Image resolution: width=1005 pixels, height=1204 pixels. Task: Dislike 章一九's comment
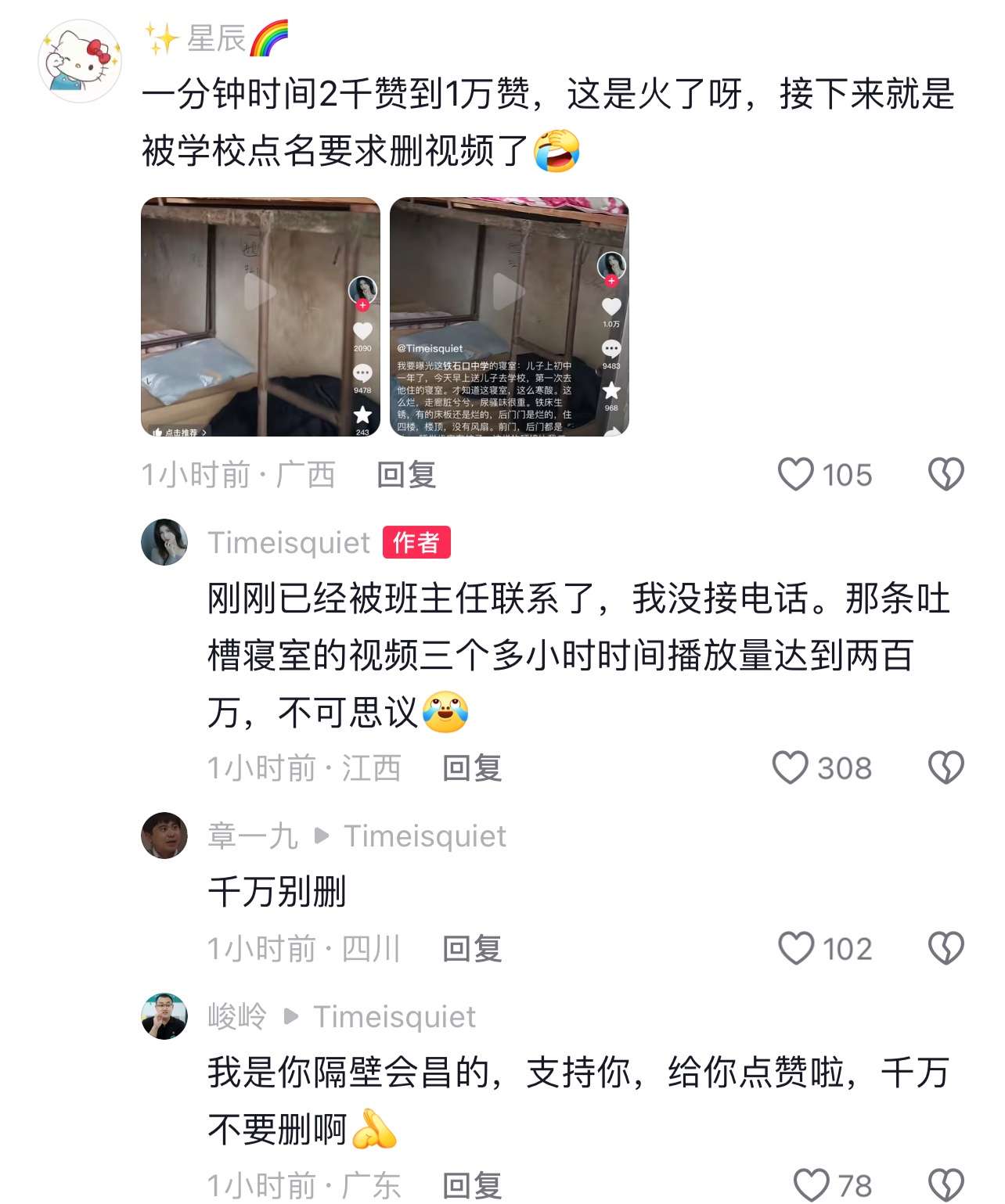[x=946, y=948]
